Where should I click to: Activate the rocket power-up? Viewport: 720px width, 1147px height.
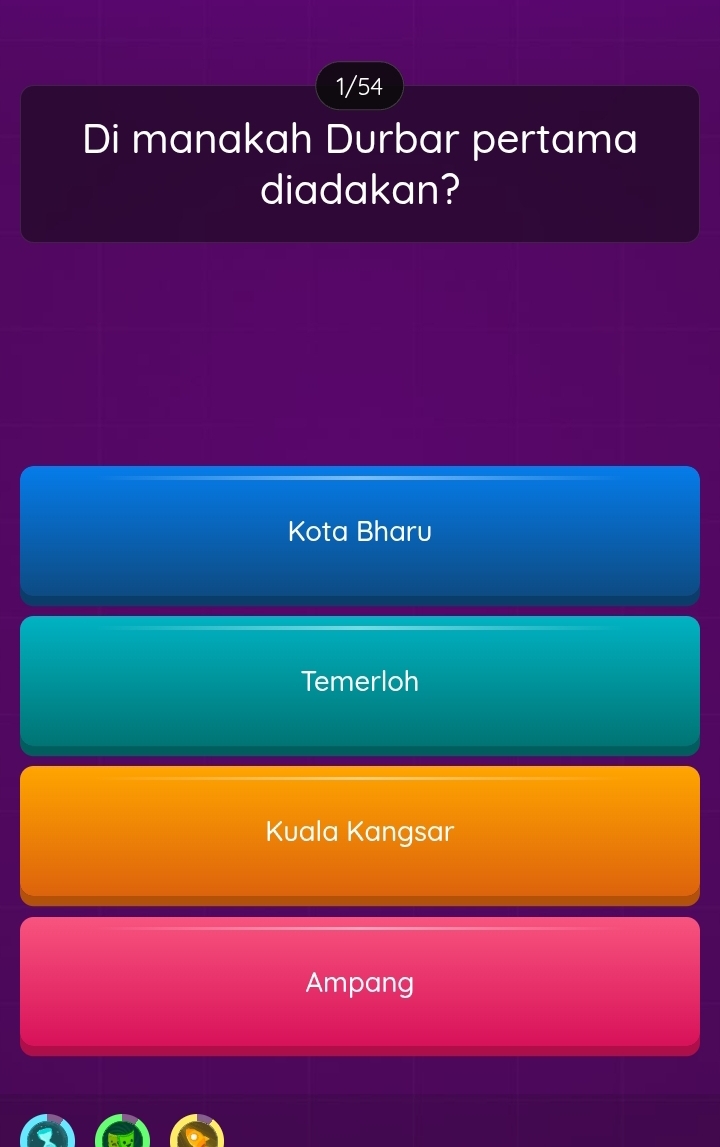(x=197, y=1134)
